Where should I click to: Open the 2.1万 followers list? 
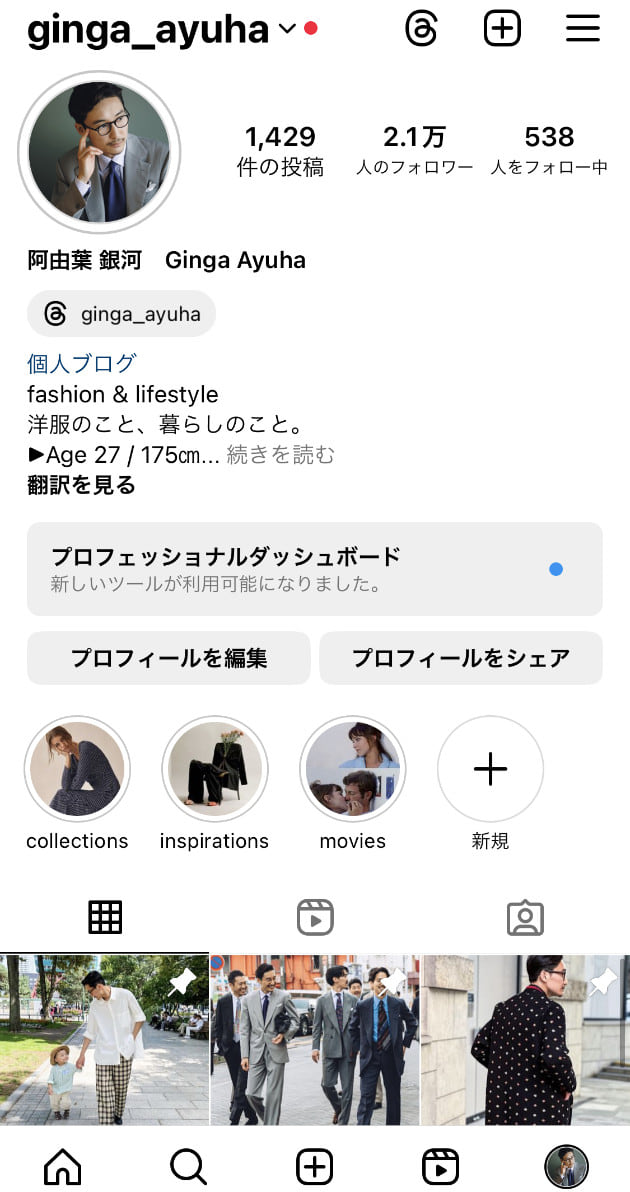point(414,150)
